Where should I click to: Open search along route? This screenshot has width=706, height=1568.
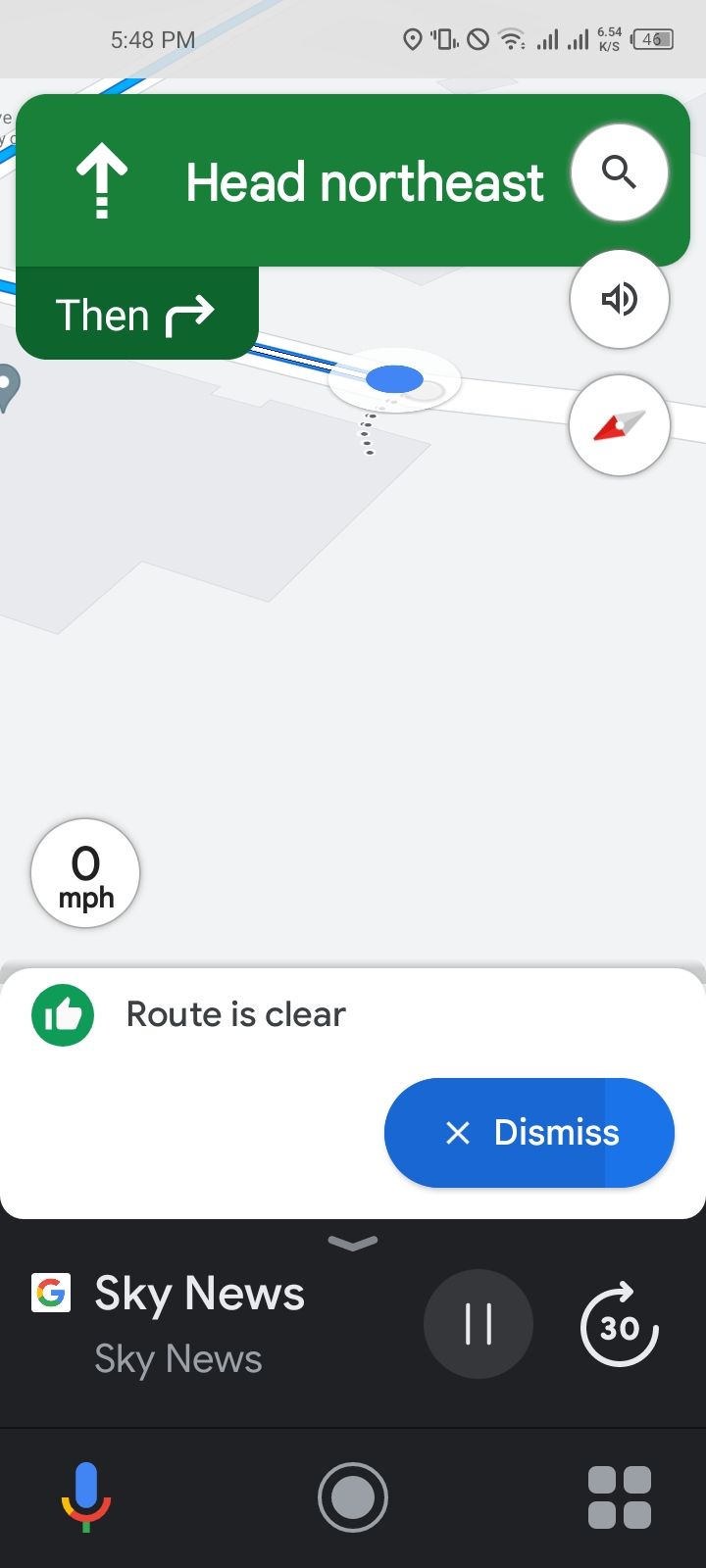point(619,173)
